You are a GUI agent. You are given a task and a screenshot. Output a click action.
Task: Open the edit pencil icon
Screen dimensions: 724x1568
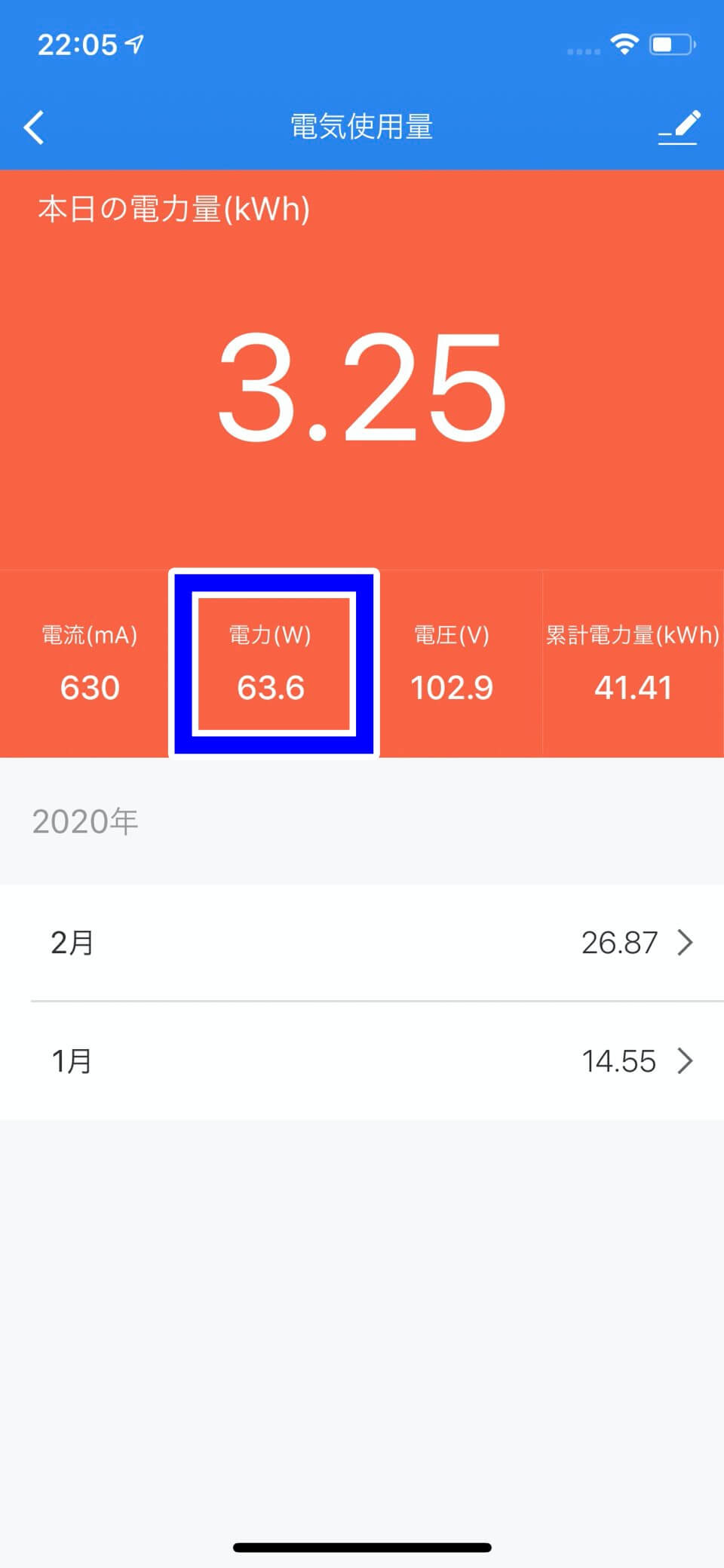tap(679, 127)
